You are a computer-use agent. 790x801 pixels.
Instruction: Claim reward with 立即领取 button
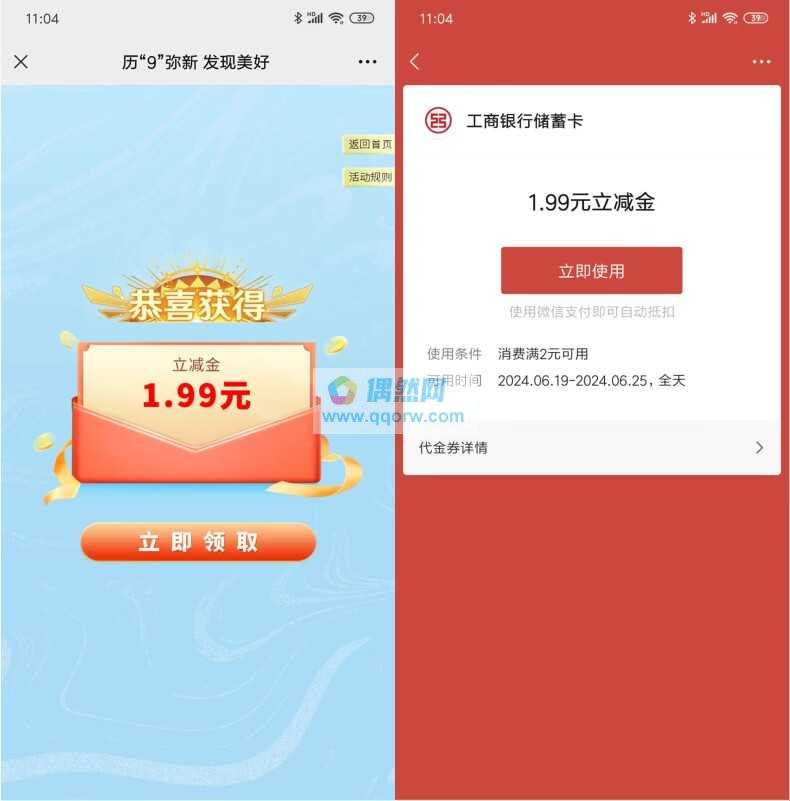click(x=198, y=542)
